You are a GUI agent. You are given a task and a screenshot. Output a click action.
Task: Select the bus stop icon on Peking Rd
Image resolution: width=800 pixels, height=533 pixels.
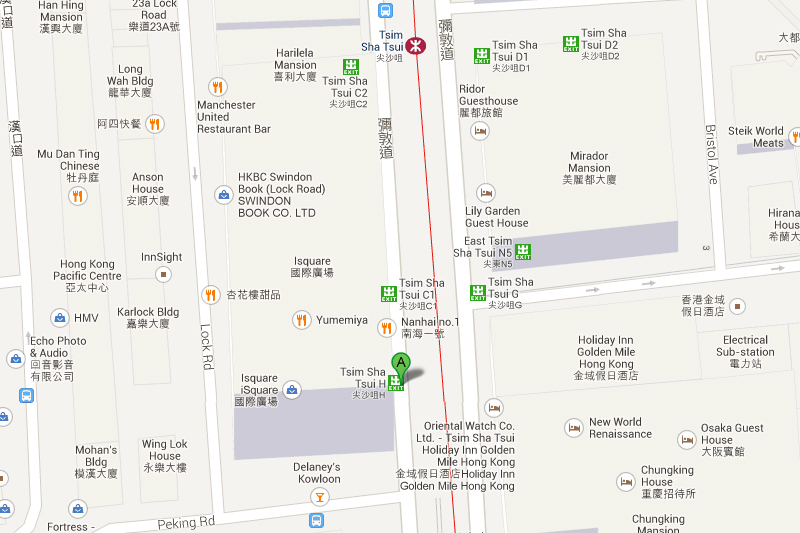point(317,521)
